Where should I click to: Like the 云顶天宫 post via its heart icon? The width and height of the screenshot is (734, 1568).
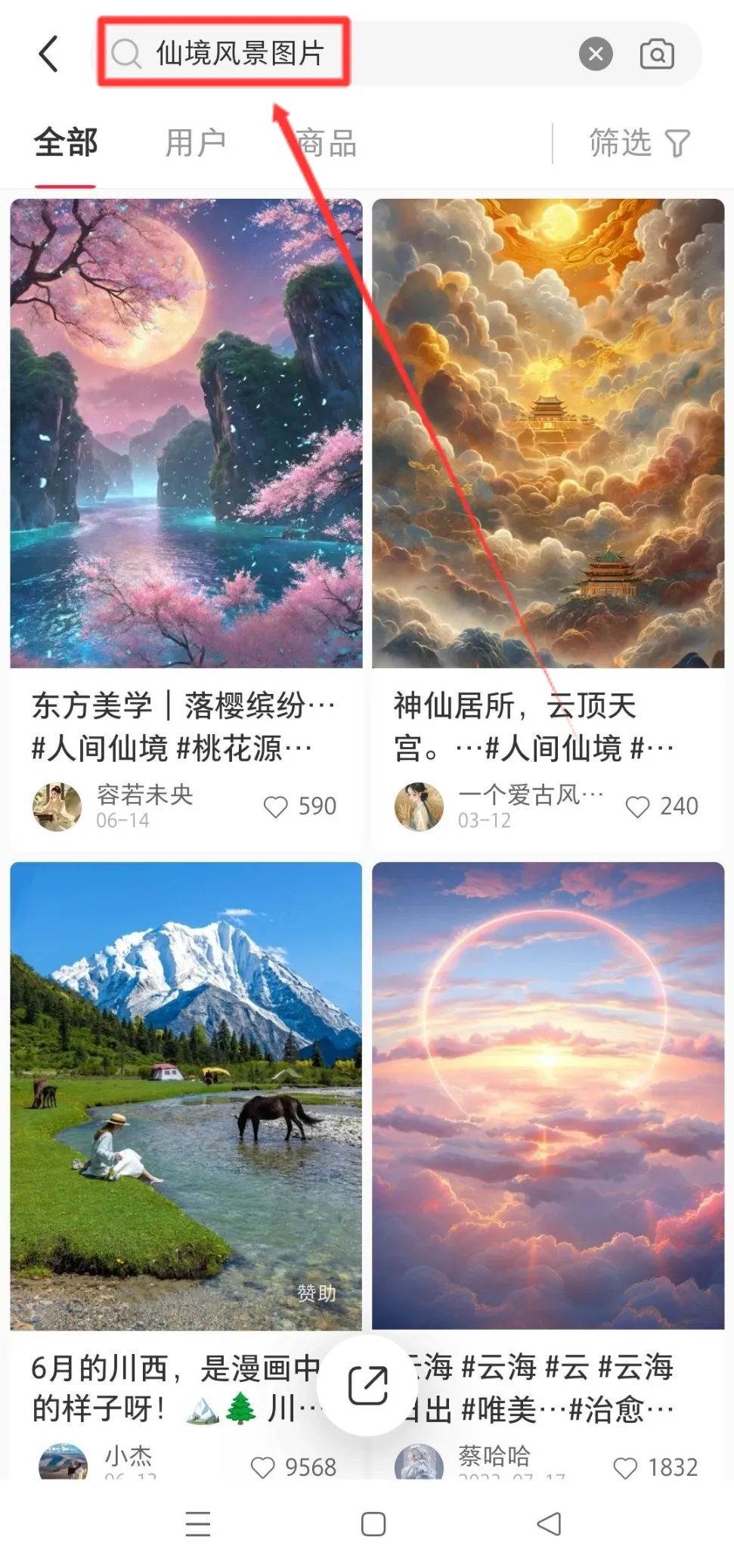pos(639,807)
